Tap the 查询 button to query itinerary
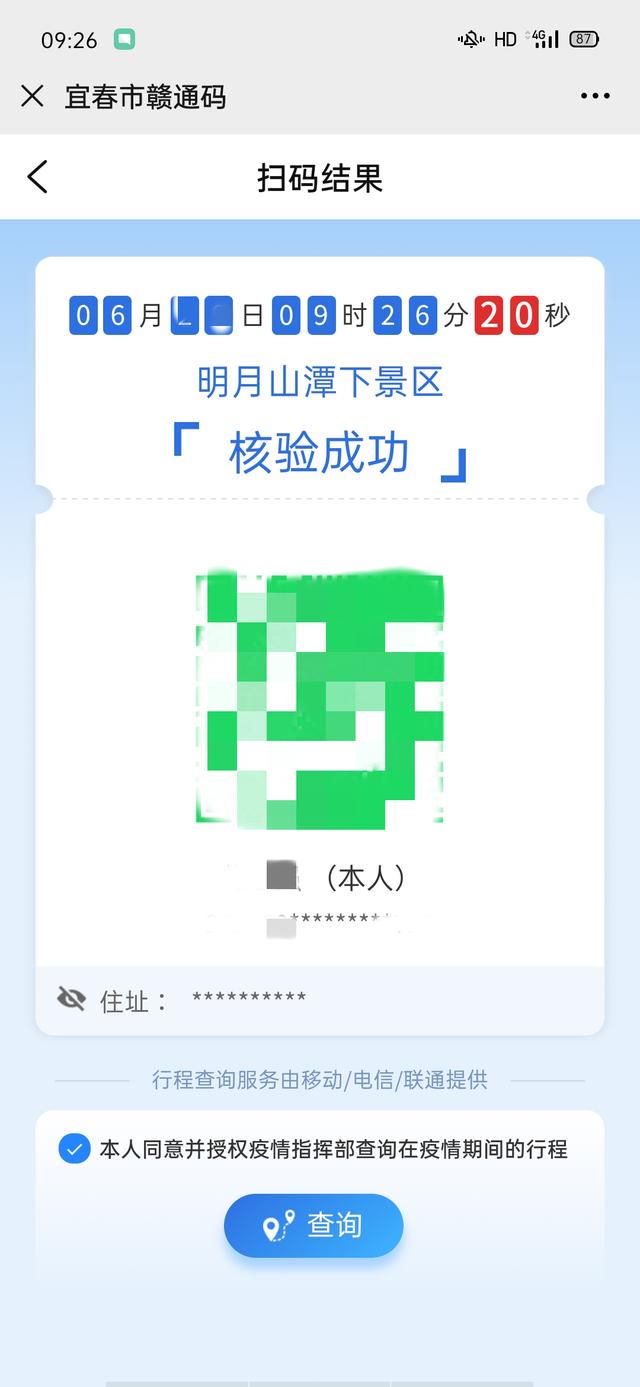 pos(313,1225)
